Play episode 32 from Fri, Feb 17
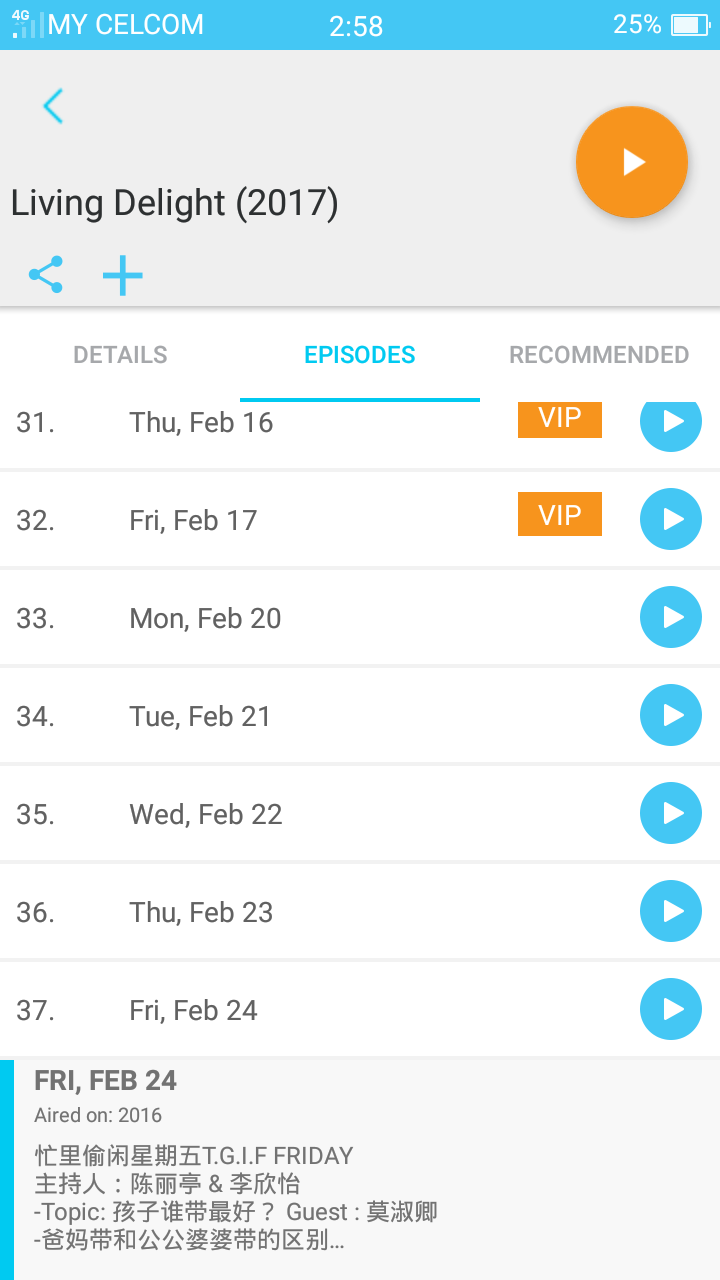 pos(670,519)
